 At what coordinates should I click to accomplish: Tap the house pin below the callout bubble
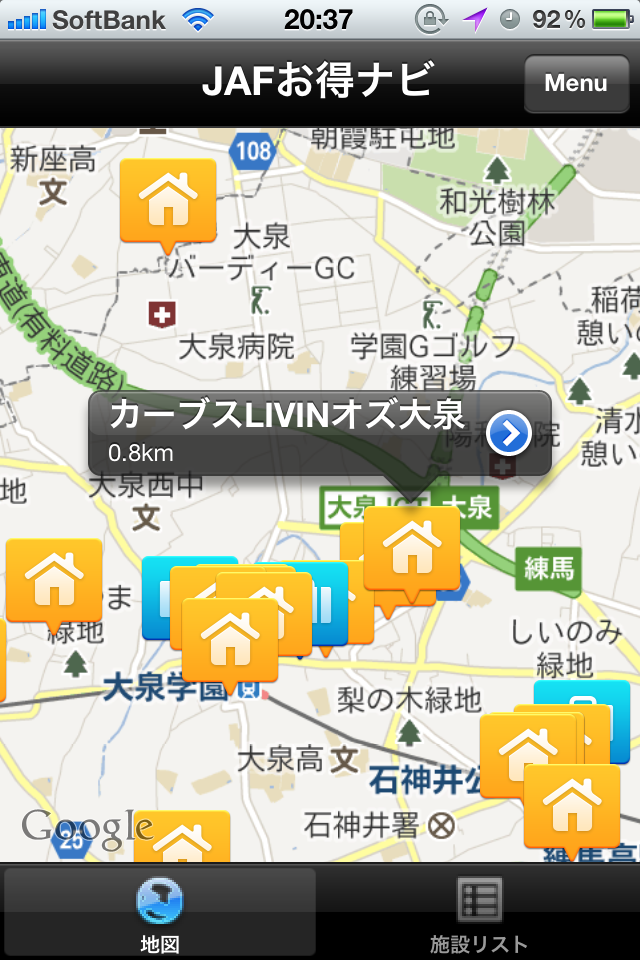click(x=411, y=548)
